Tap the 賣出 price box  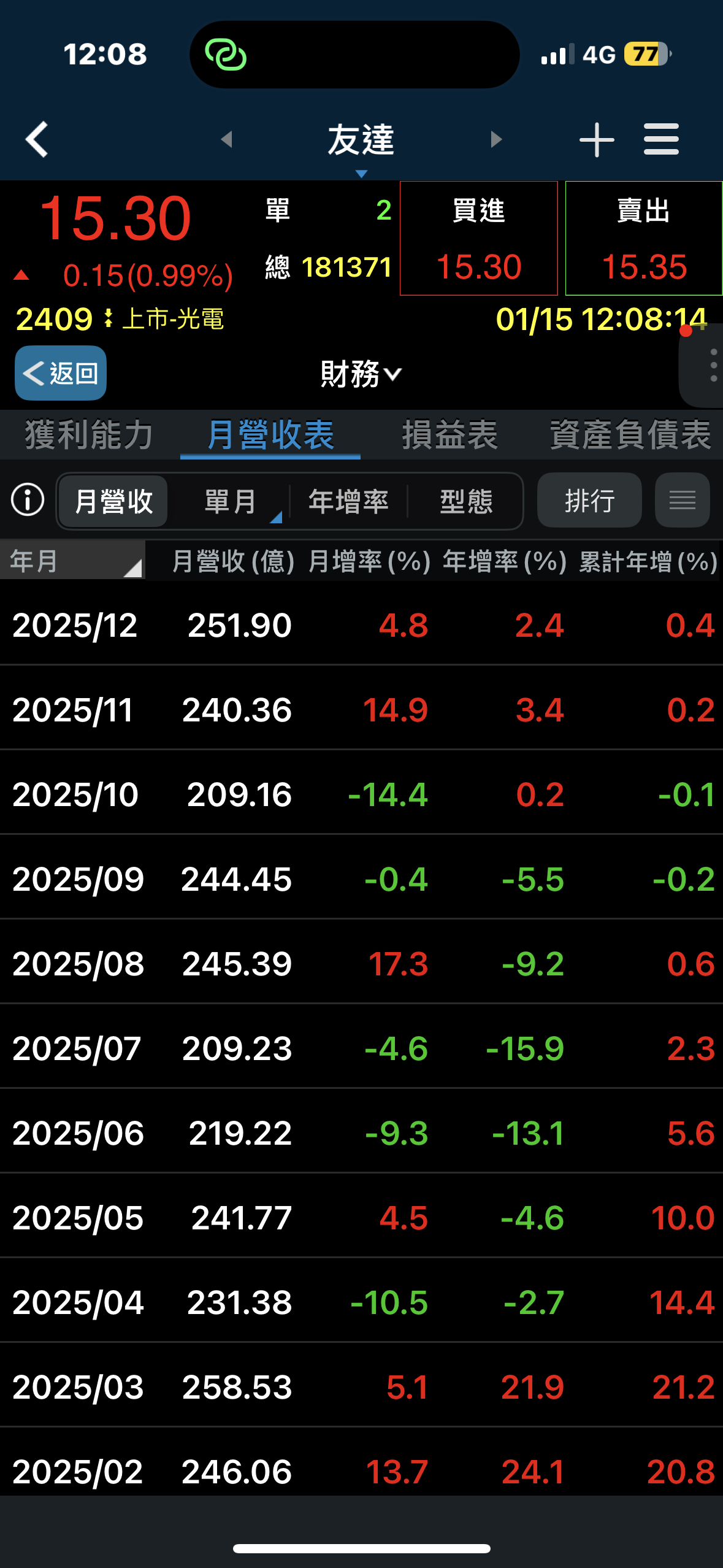pos(643,239)
